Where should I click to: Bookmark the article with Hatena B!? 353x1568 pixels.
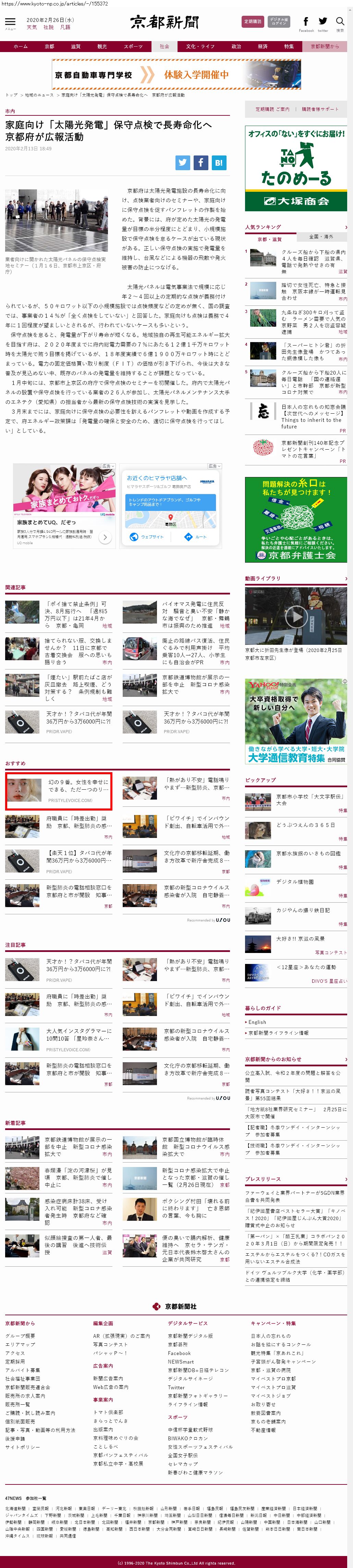(219, 163)
